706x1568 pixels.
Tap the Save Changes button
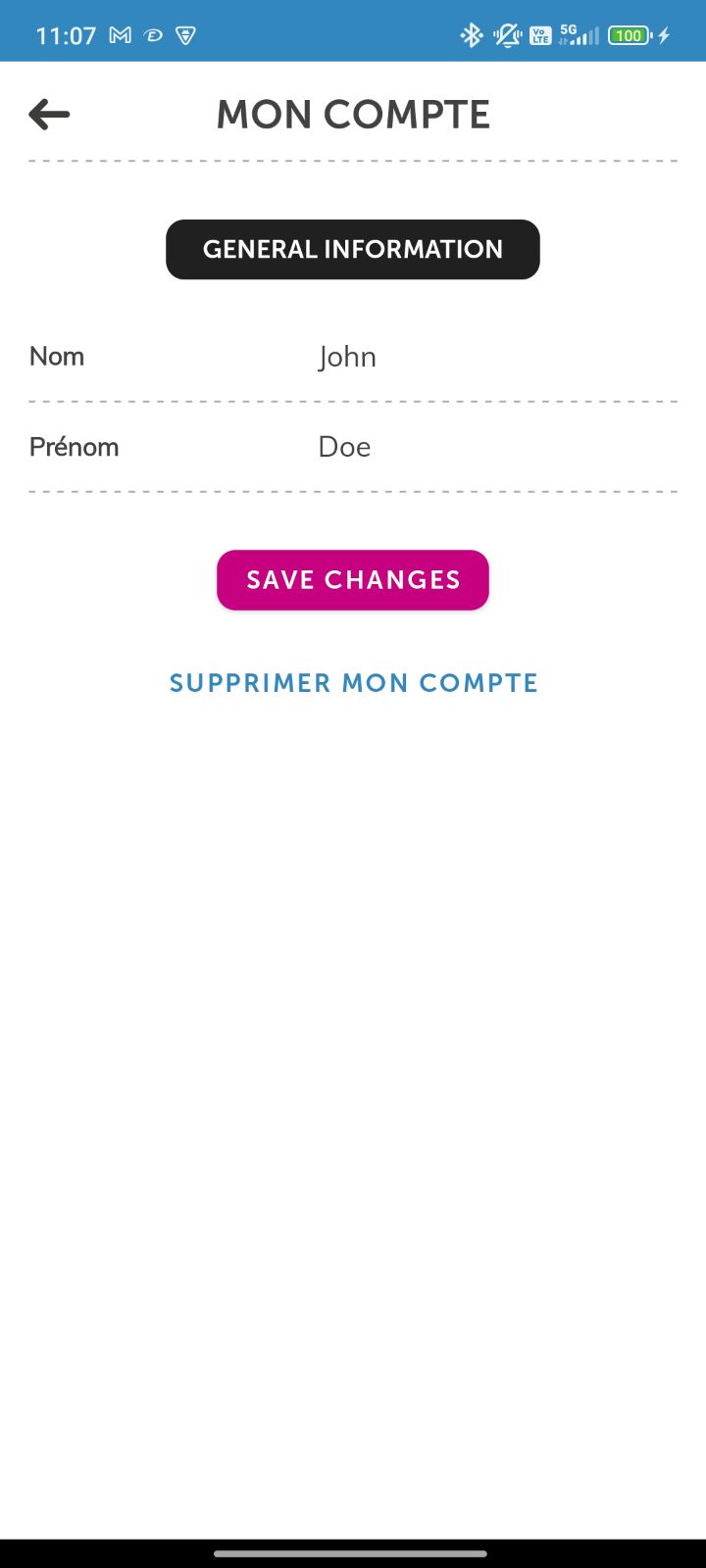[353, 580]
